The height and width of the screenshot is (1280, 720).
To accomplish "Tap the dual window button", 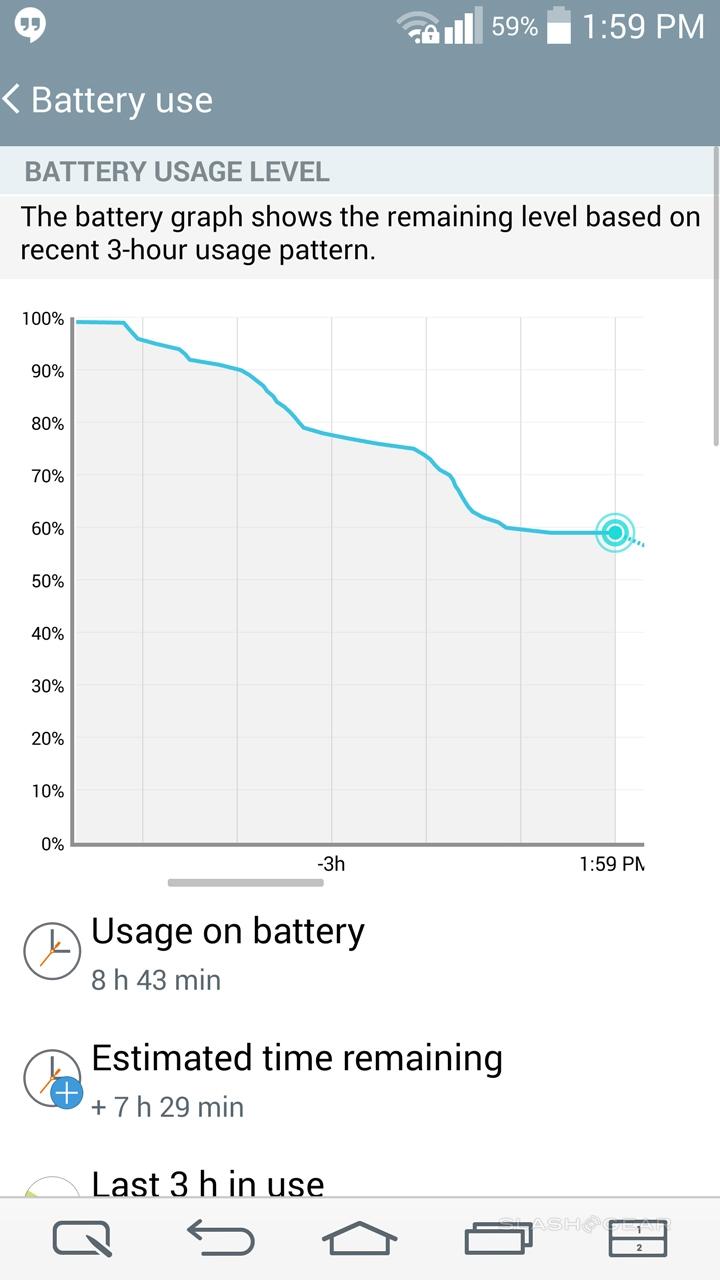I will [638, 1240].
